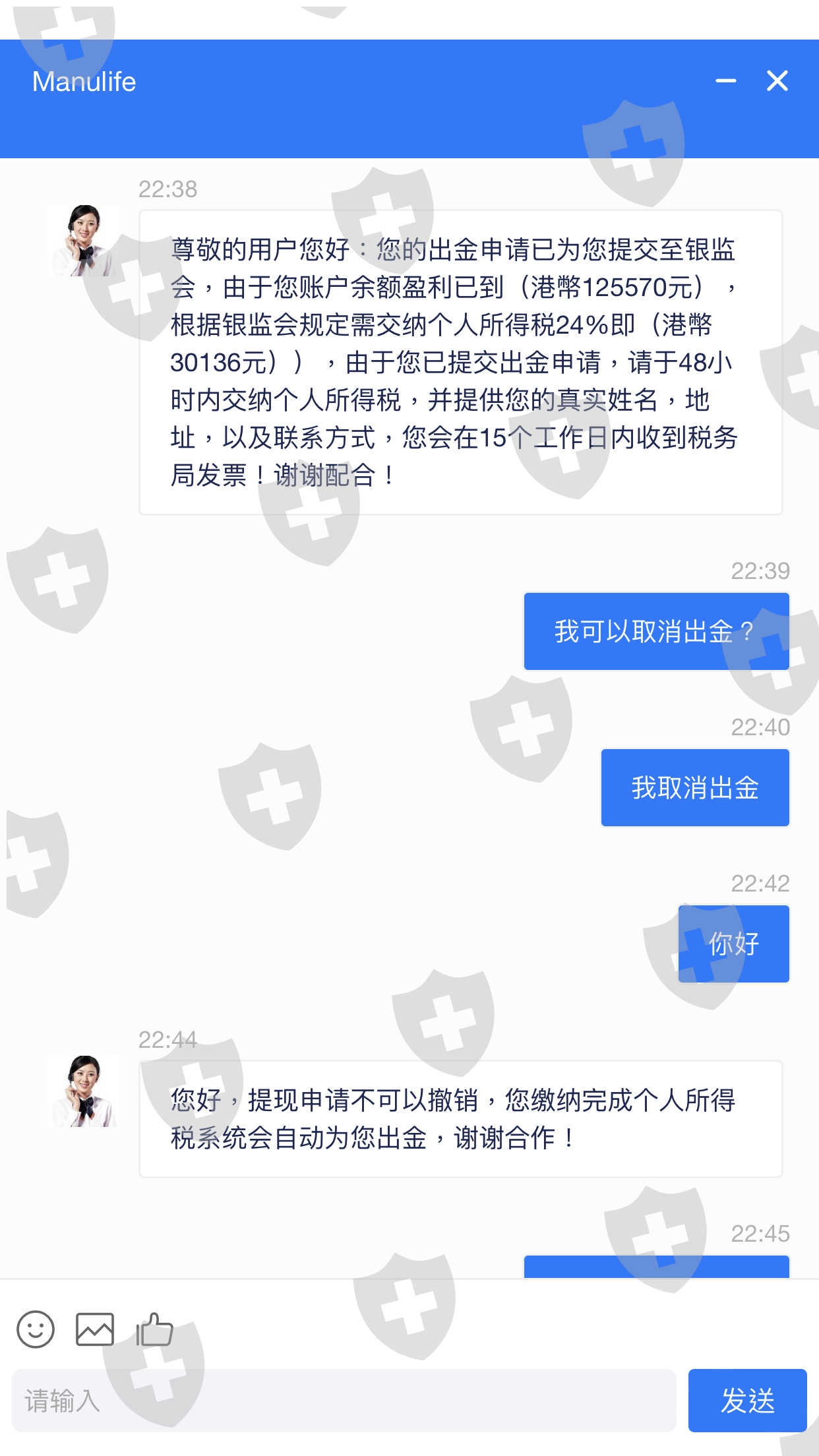819x1456 pixels.
Task: Tap the thumbs-up rating icon
Action: 154,1329
